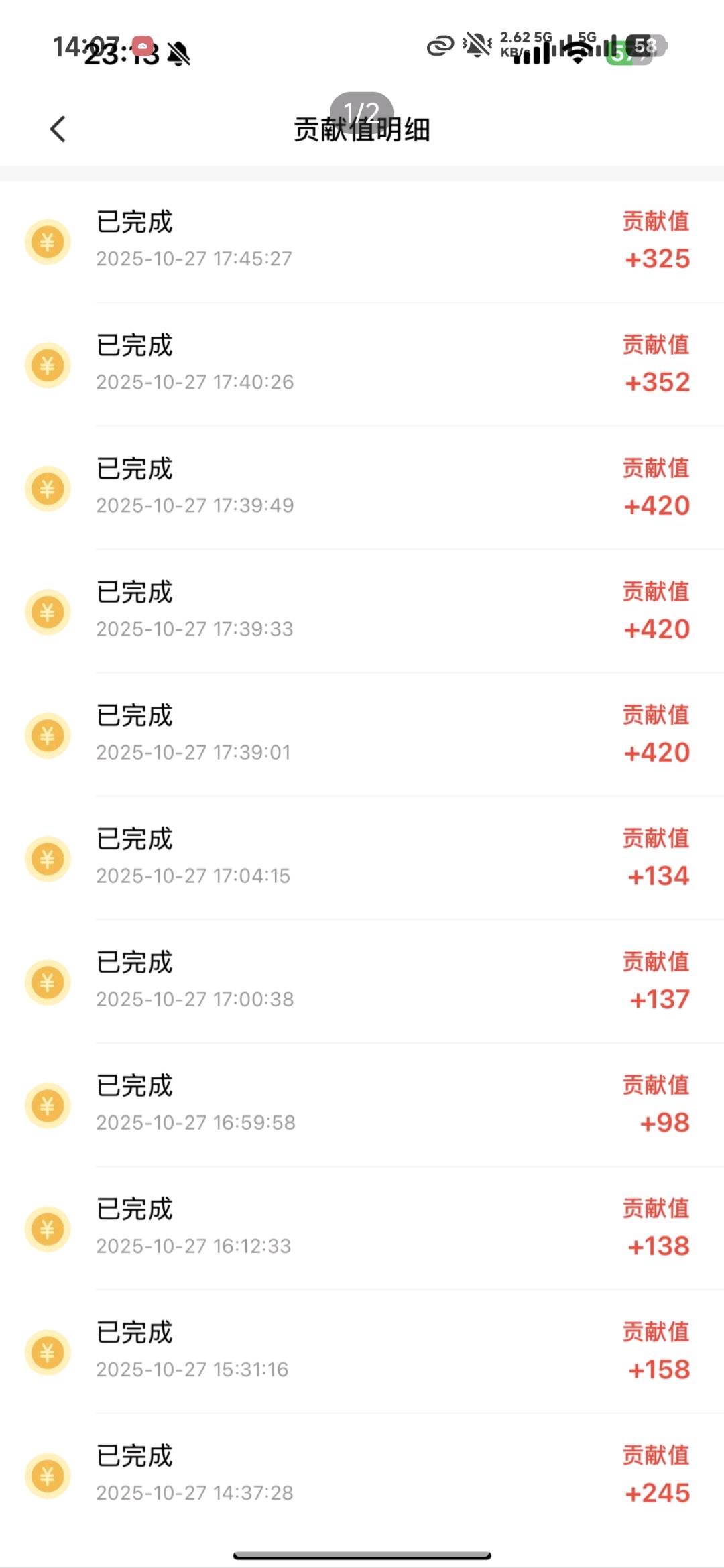Image resolution: width=724 pixels, height=1568 pixels.
Task: Tap the timestamp 2025-10-27 17:45:27
Action: (194, 259)
